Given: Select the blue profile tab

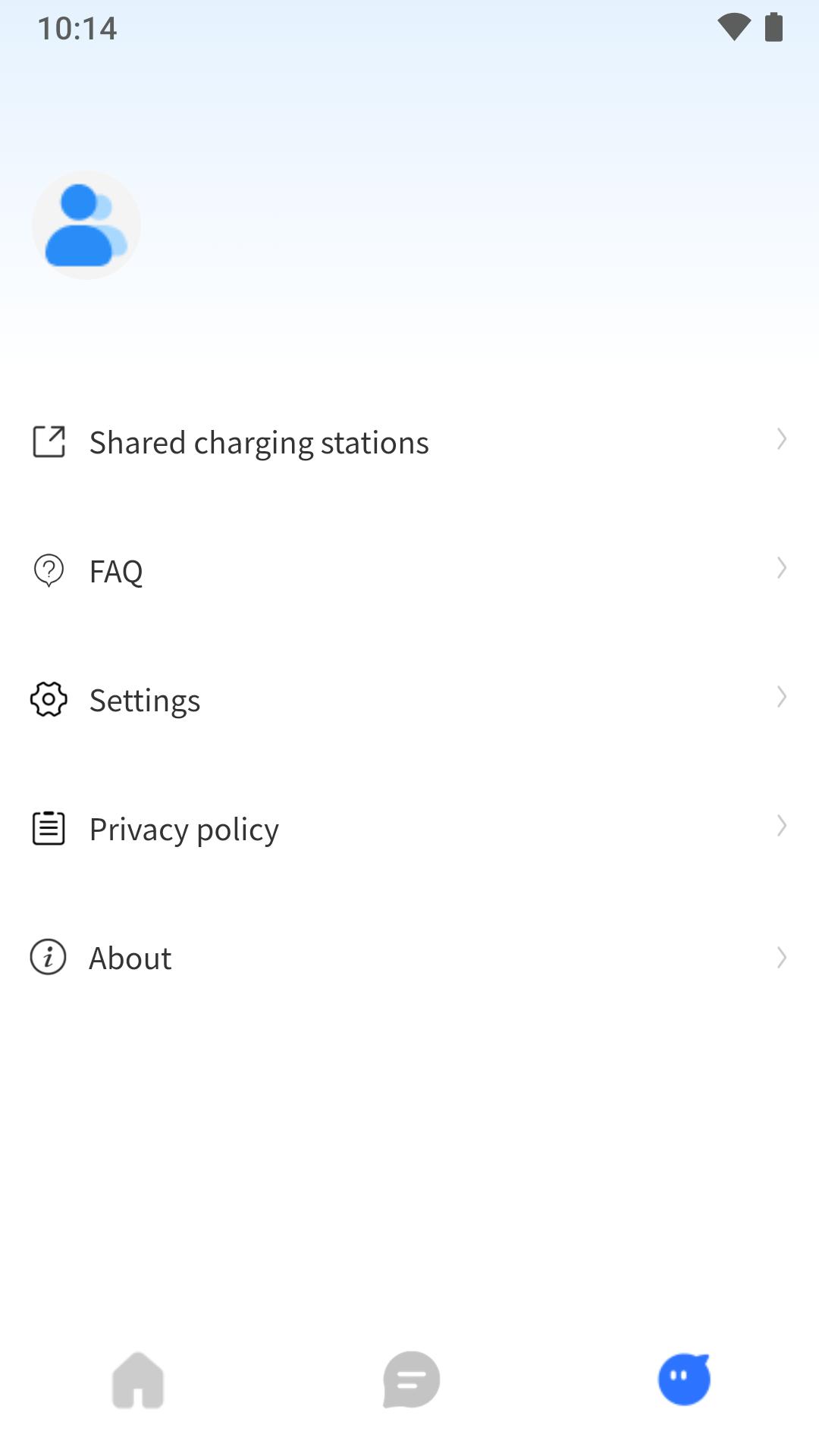Looking at the screenshot, I should pos(684,1380).
